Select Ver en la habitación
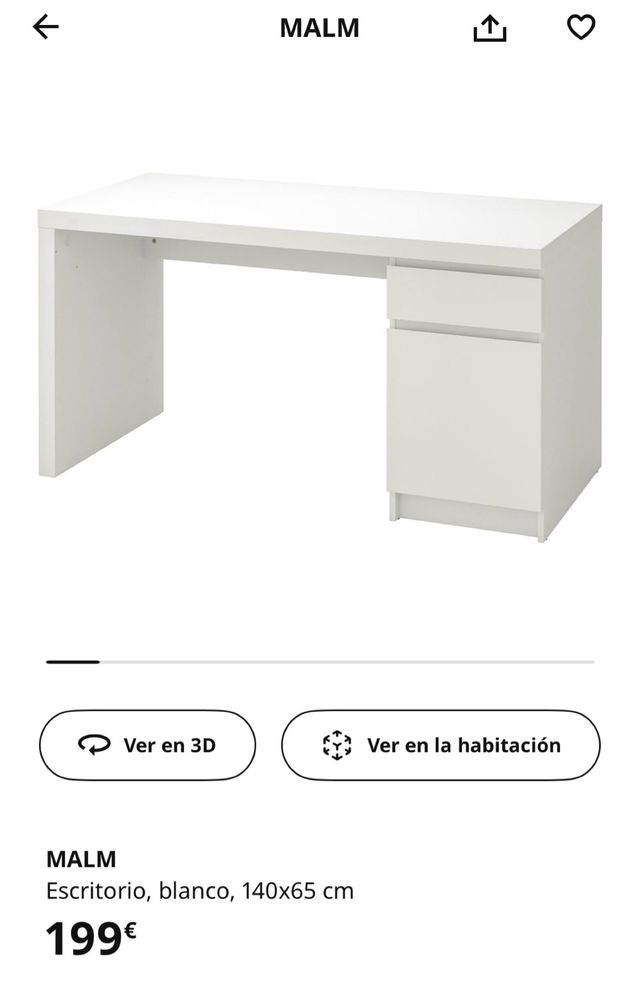 (441, 745)
